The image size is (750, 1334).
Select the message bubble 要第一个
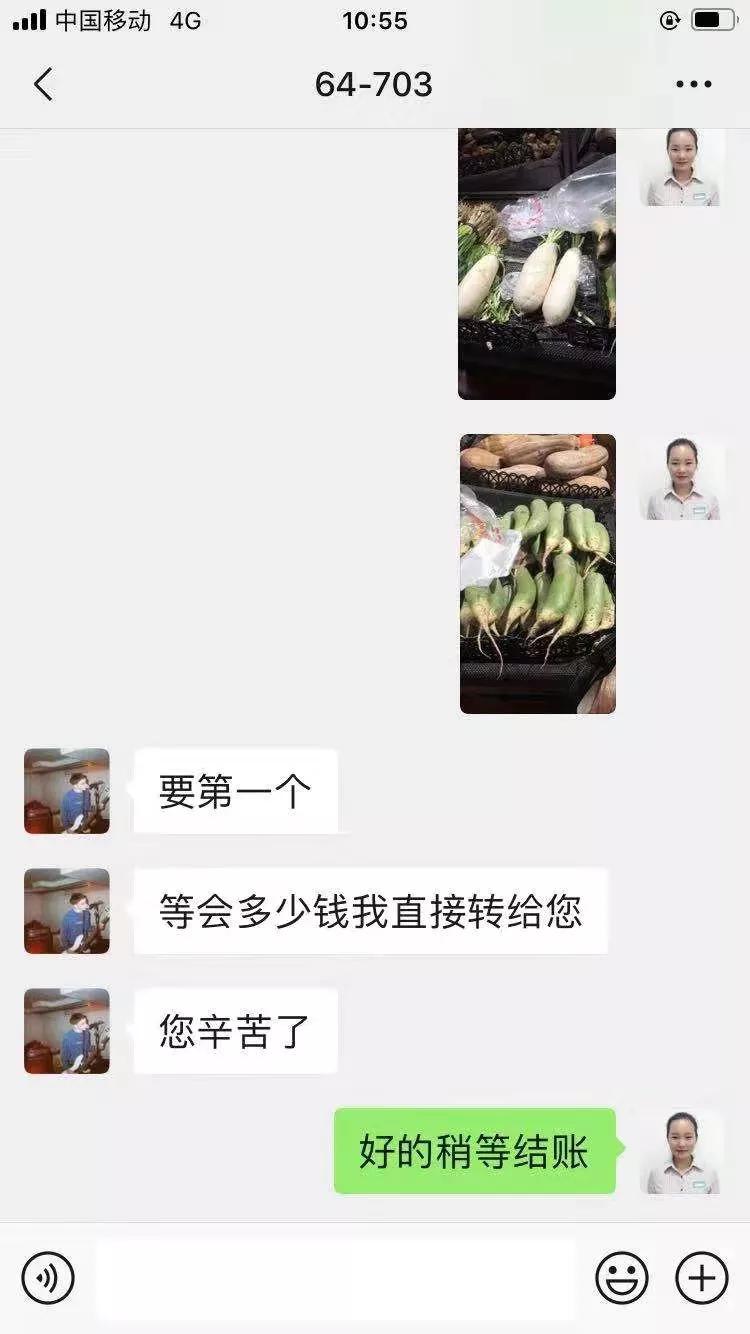[x=235, y=791]
